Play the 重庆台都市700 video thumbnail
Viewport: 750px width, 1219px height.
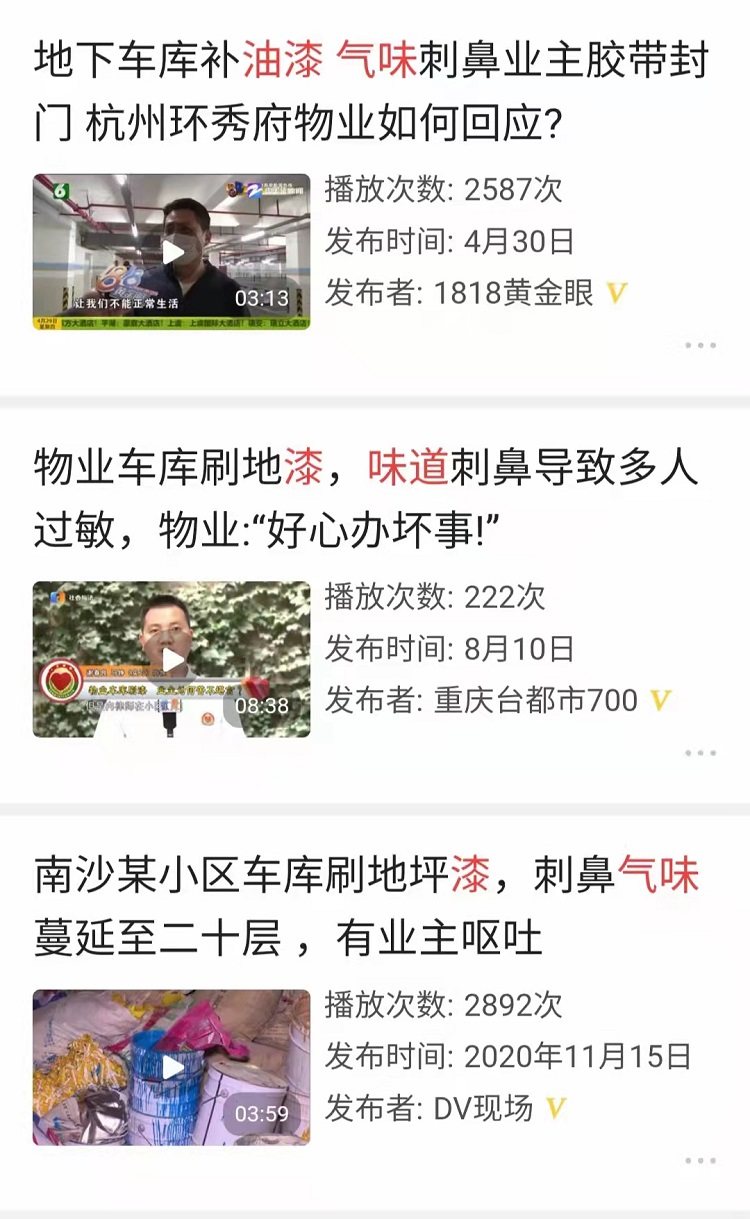tap(172, 660)
